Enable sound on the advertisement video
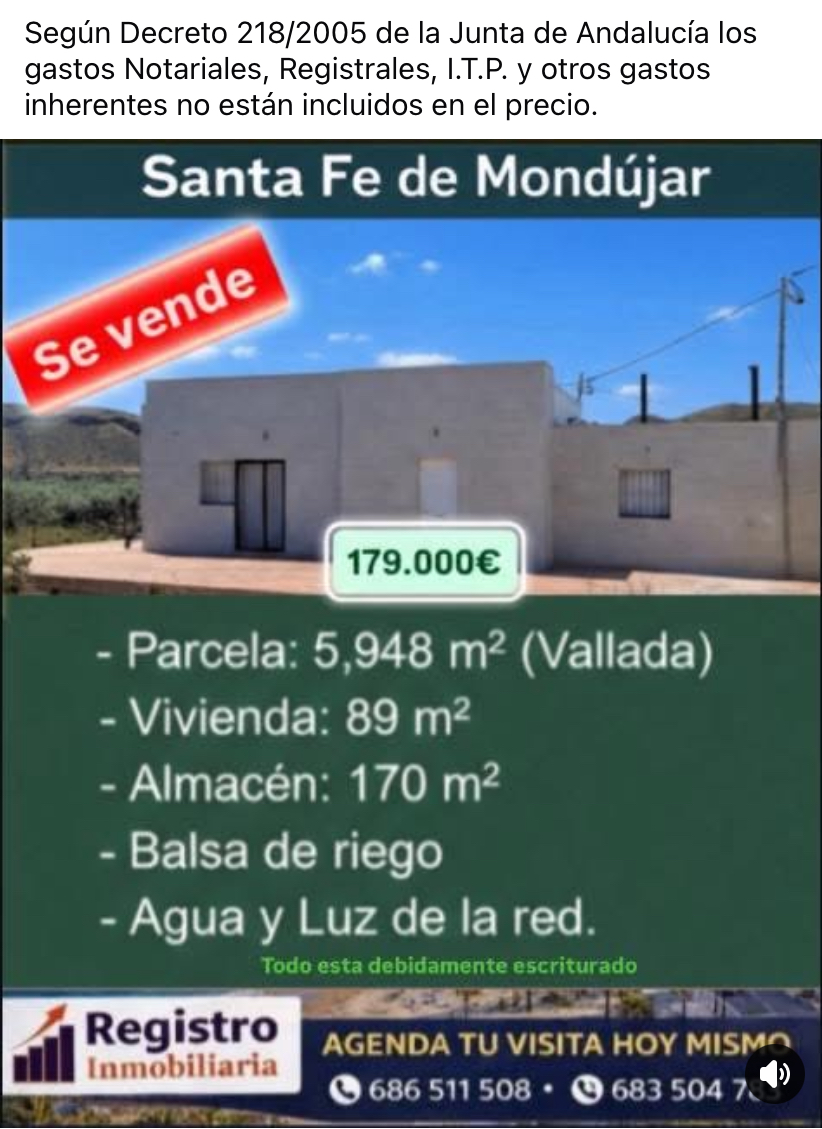Image resolution: width=822 pixels, height=1129 pixels. tap(775, 1075)
